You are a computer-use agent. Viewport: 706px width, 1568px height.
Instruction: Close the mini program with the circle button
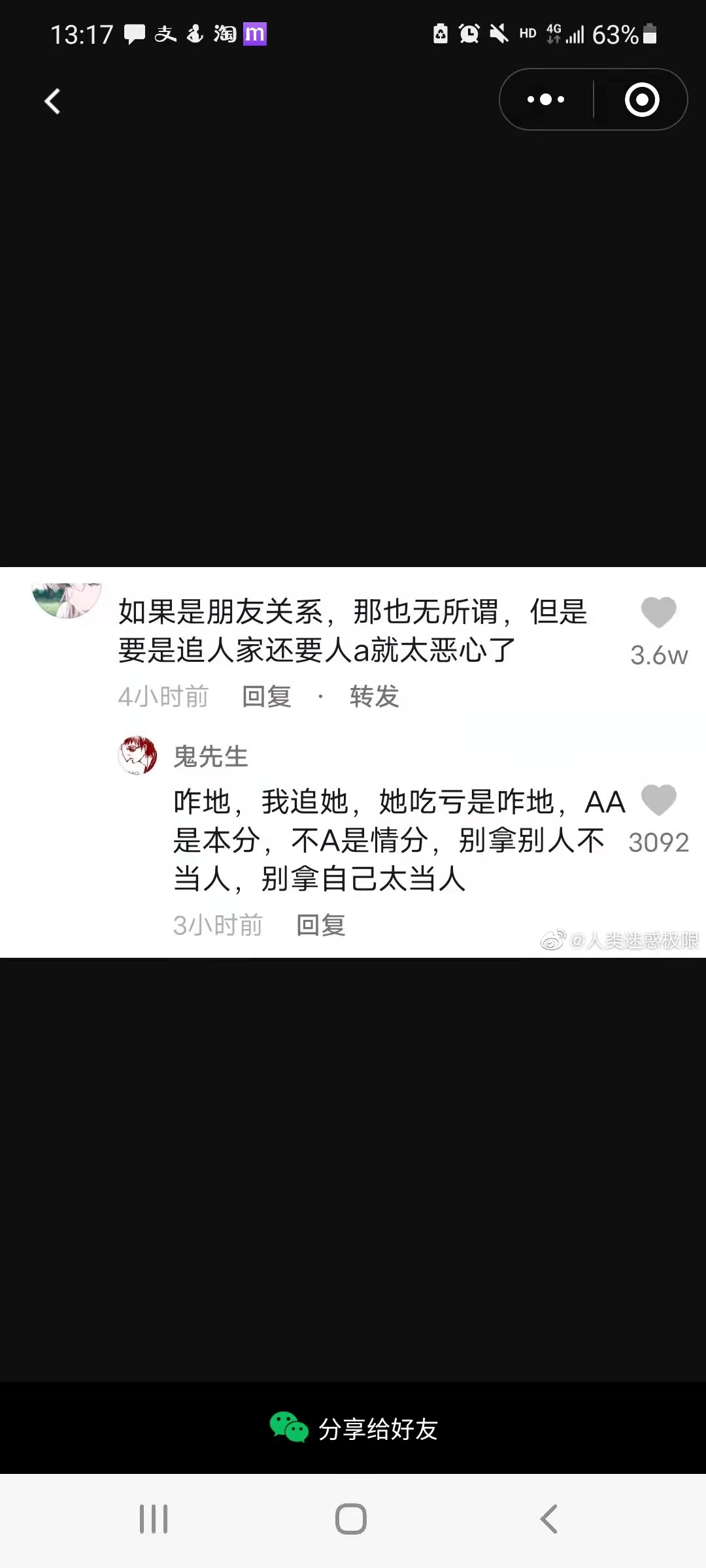[x=642, y=100]
